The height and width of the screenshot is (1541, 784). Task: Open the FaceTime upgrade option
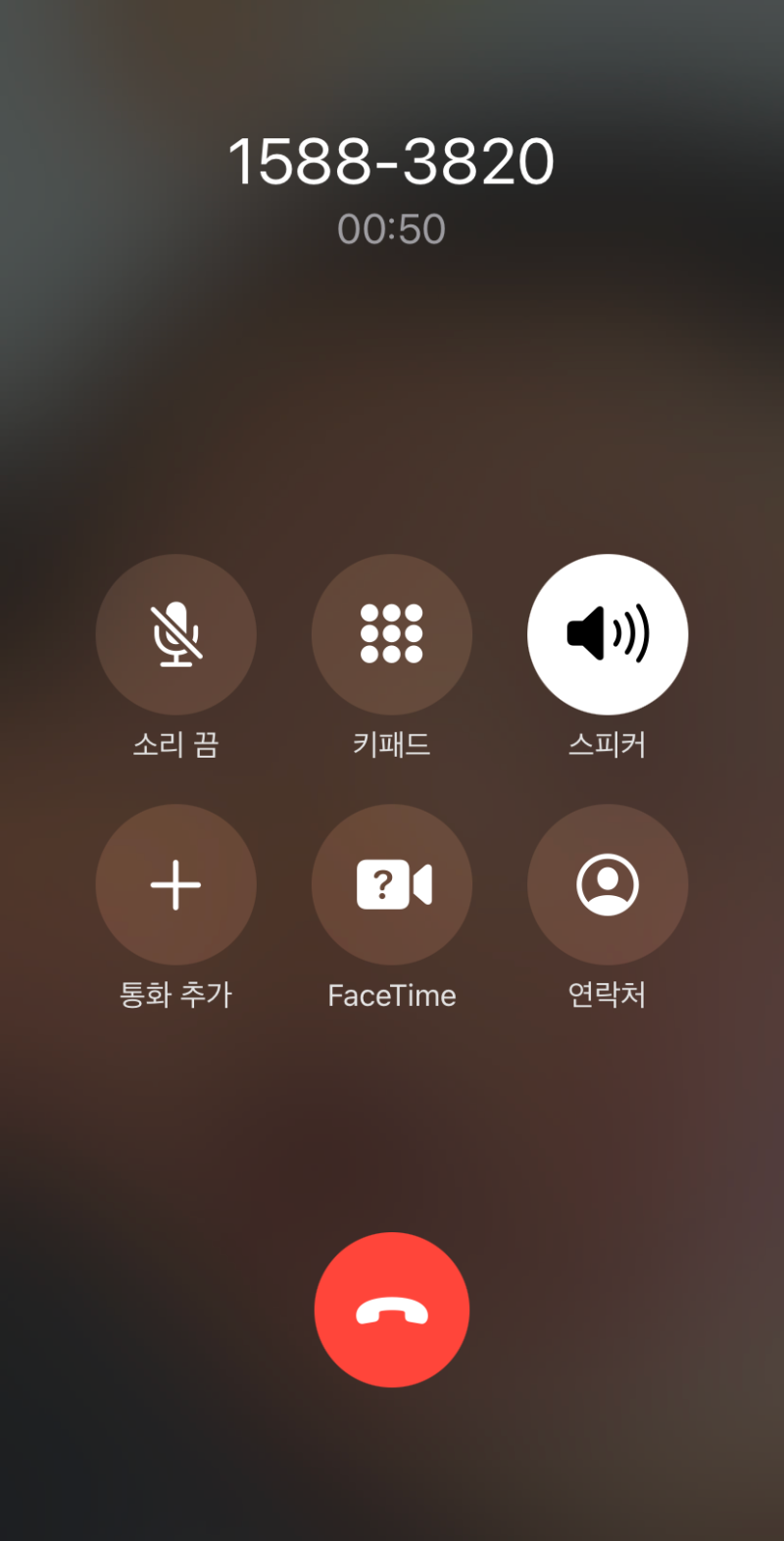click(392, 883)
